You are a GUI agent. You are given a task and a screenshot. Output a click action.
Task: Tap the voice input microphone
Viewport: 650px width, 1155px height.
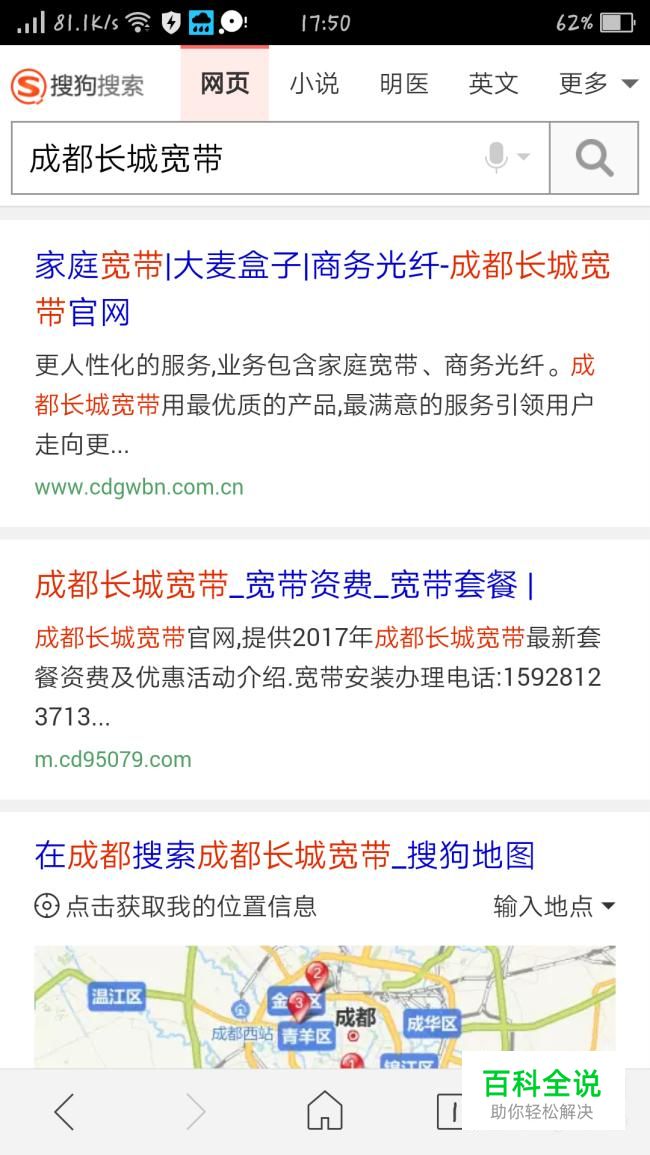coord(497,158)
